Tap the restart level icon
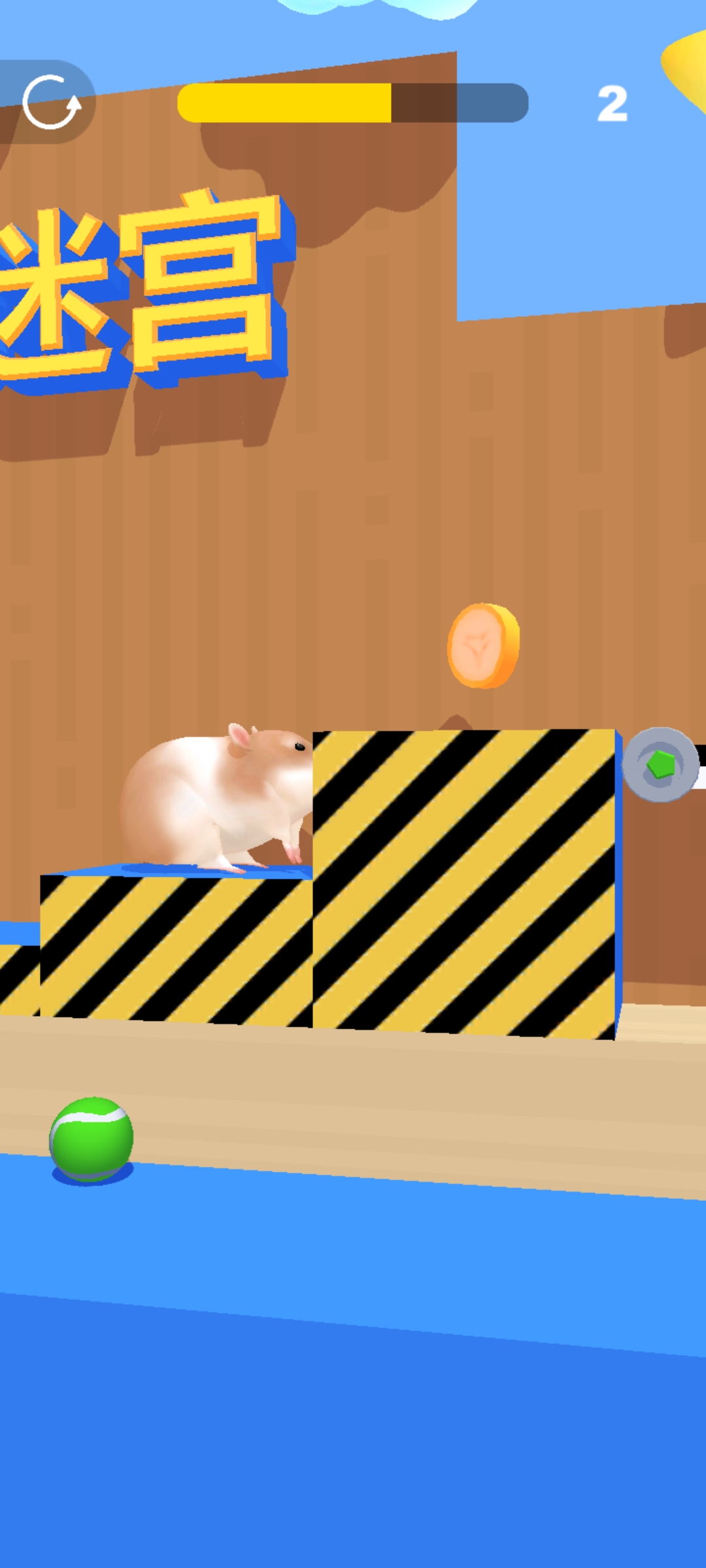706x1568 pixels. 51,102
